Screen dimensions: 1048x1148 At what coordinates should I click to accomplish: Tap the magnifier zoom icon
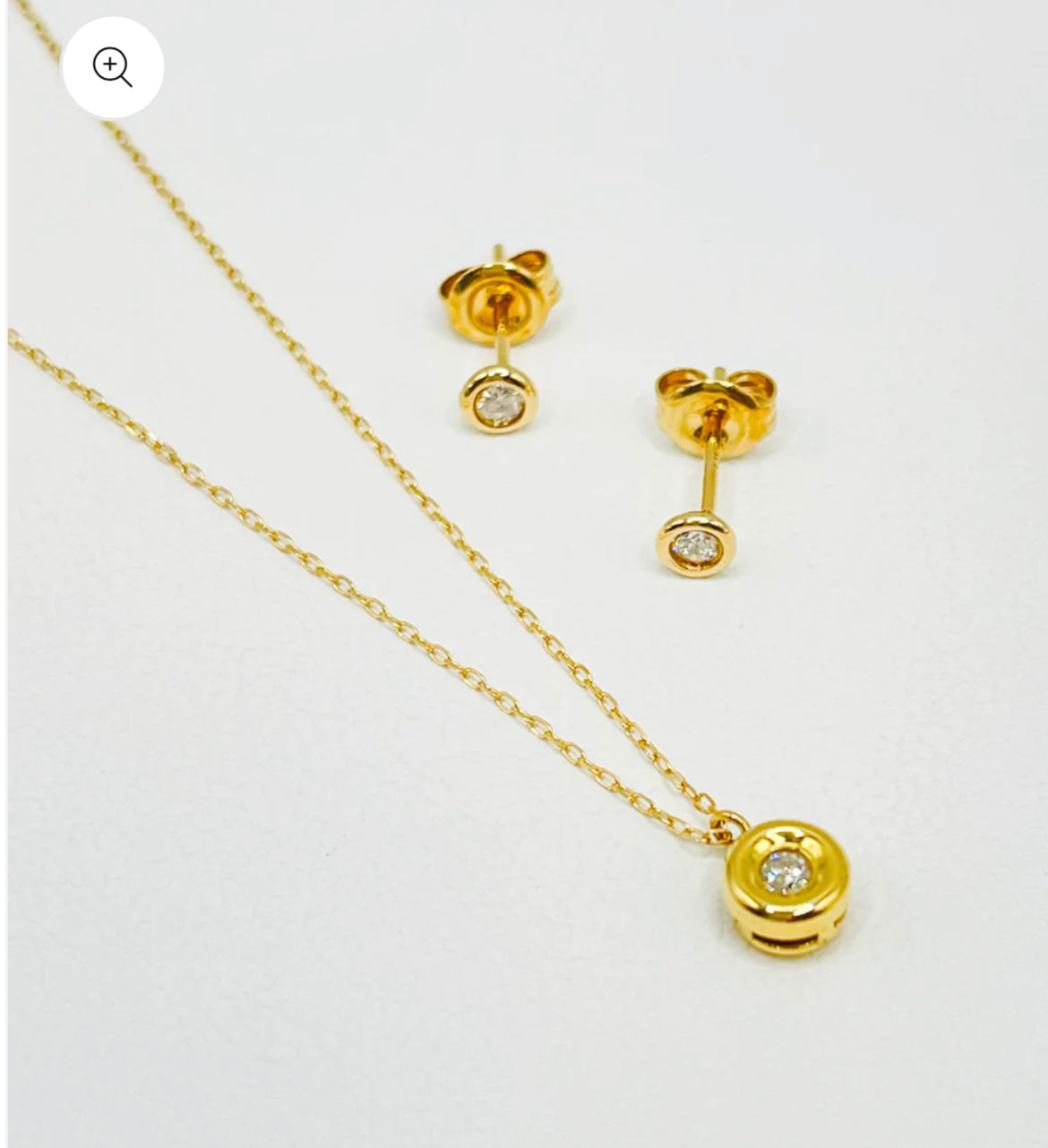(x=113, y=68)
